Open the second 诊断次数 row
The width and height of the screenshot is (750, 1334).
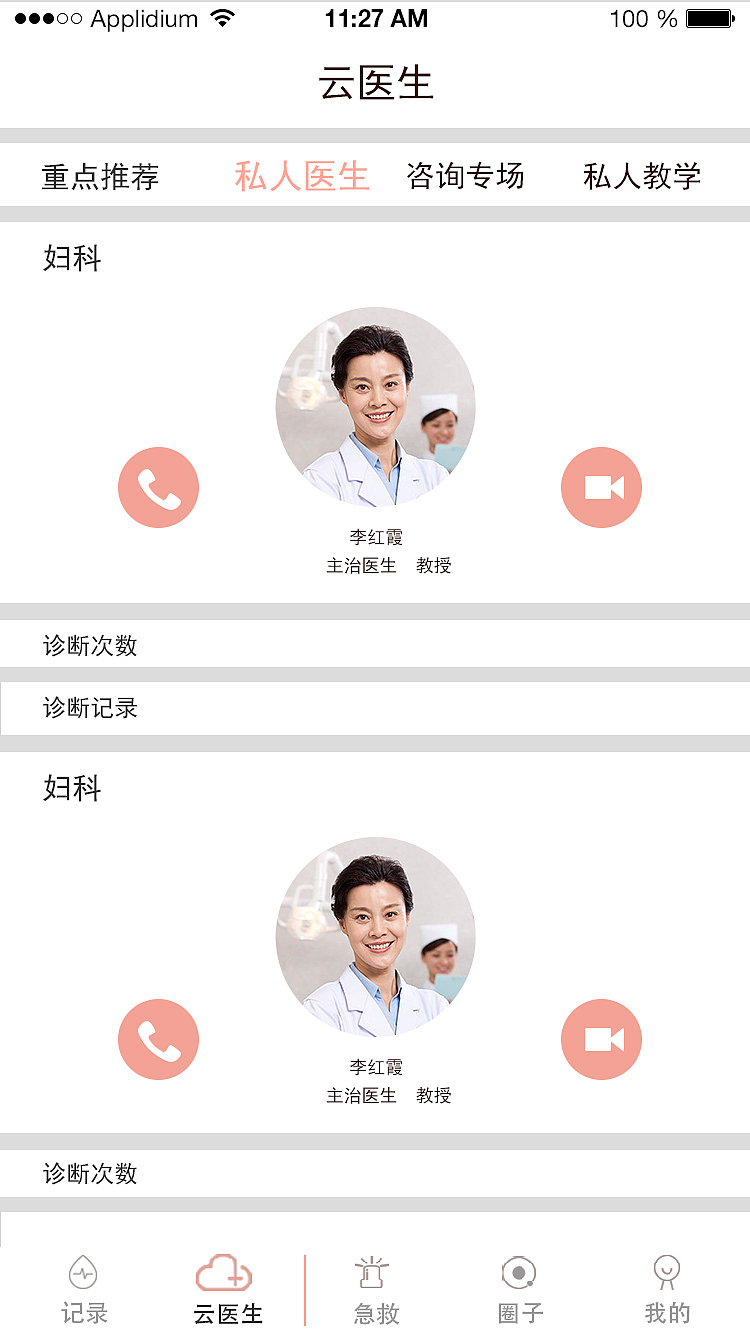tap(375, 1173)
